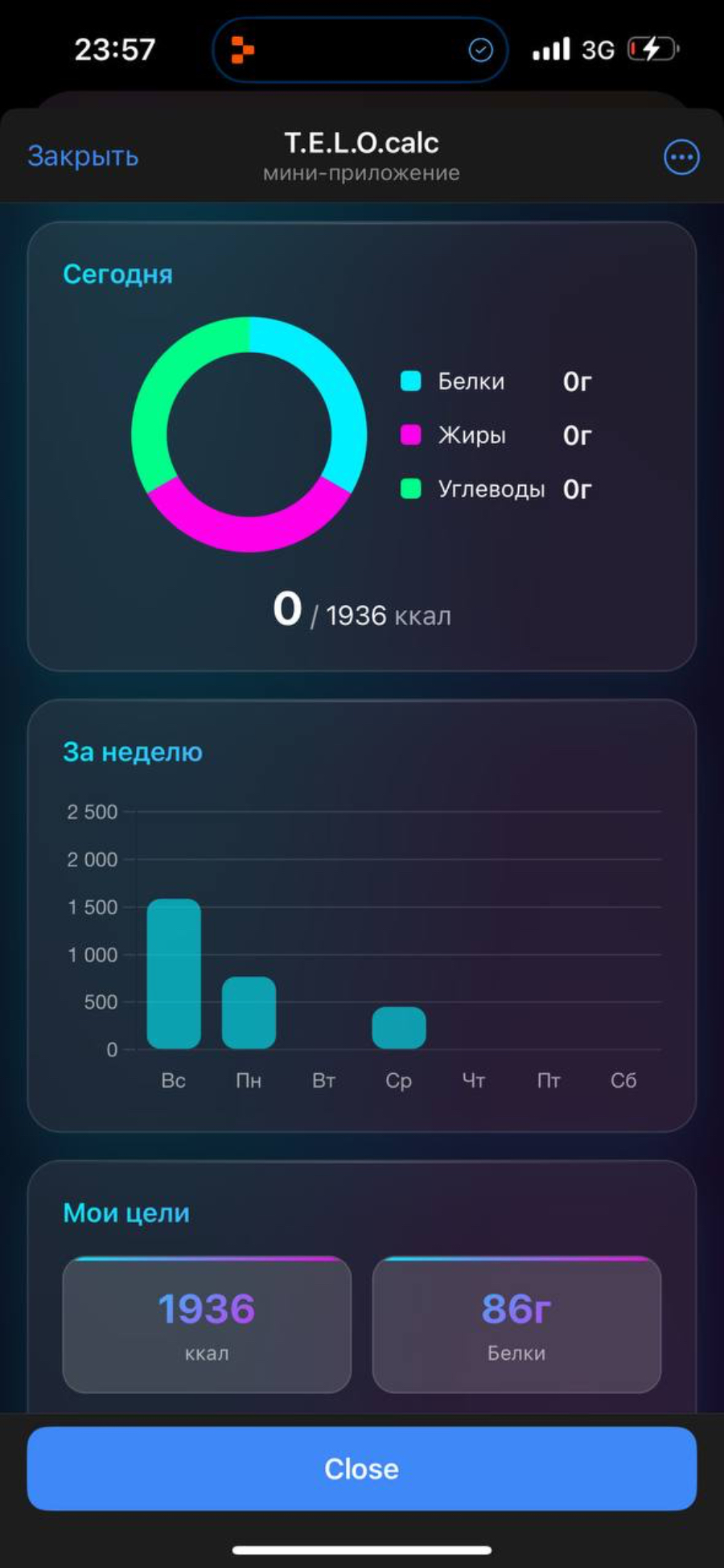Tap Закрыть to close the mini app
Image resolution: width=724 pixels, height=1568 pixels.
83,156
